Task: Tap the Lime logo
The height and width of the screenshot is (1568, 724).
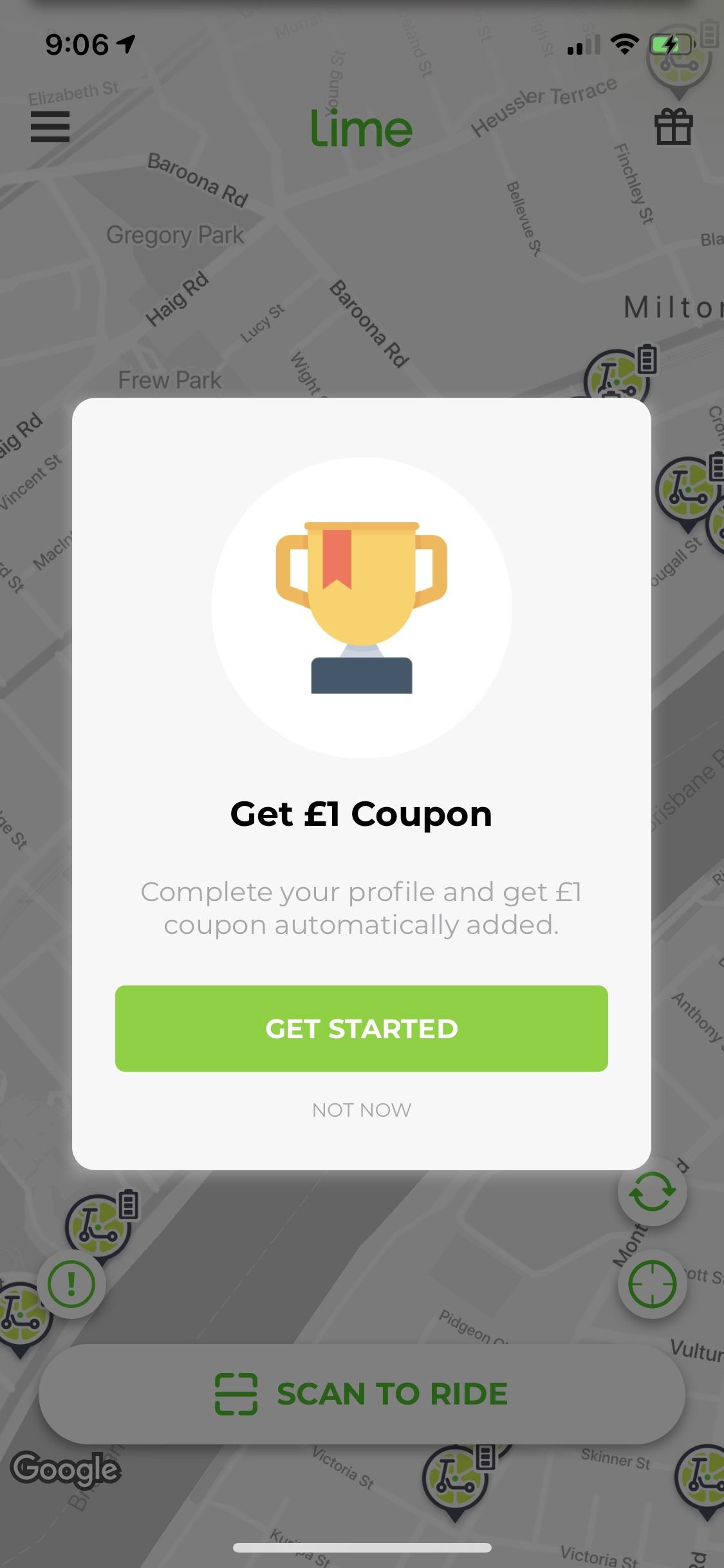Action: tap(362, 128)
